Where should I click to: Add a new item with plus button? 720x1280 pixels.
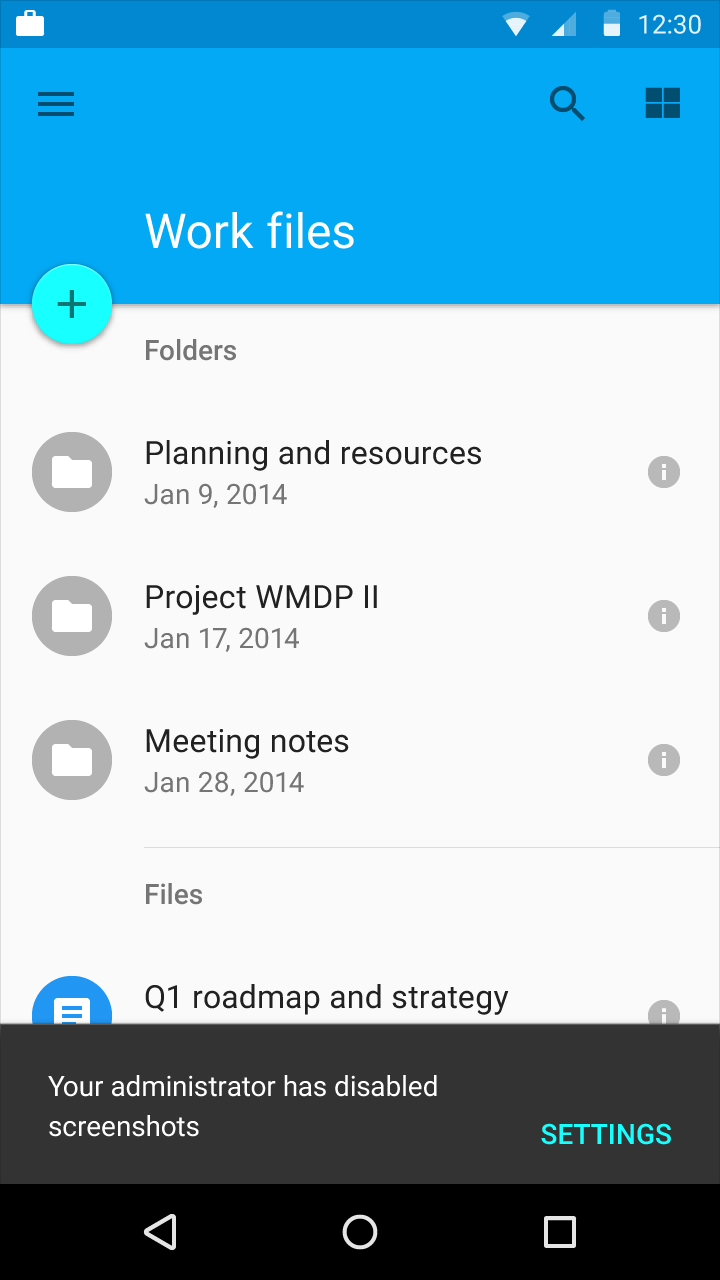[72, 305]
